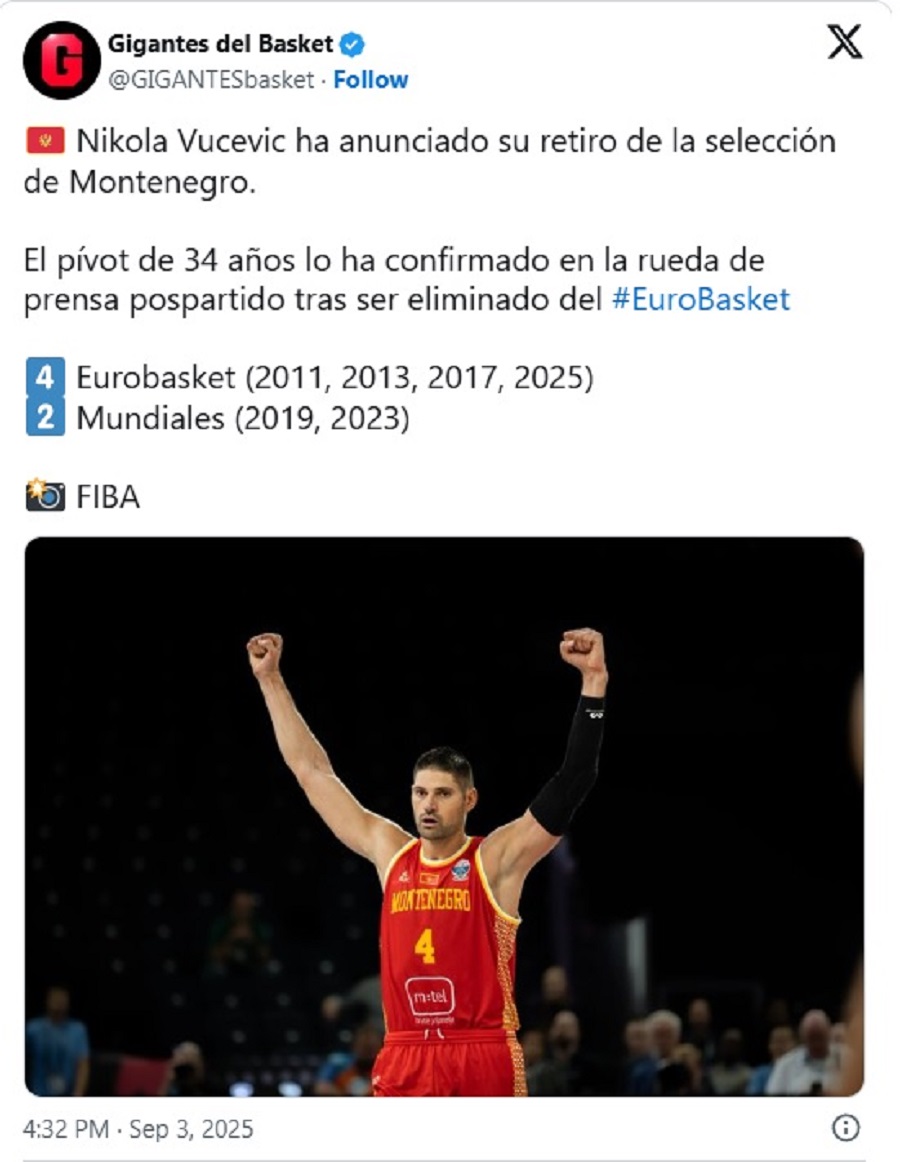The height and width of the screenshot is (1162, 900).
Task: Open the #EuroBasket hashtag
Action: [700, 299]
